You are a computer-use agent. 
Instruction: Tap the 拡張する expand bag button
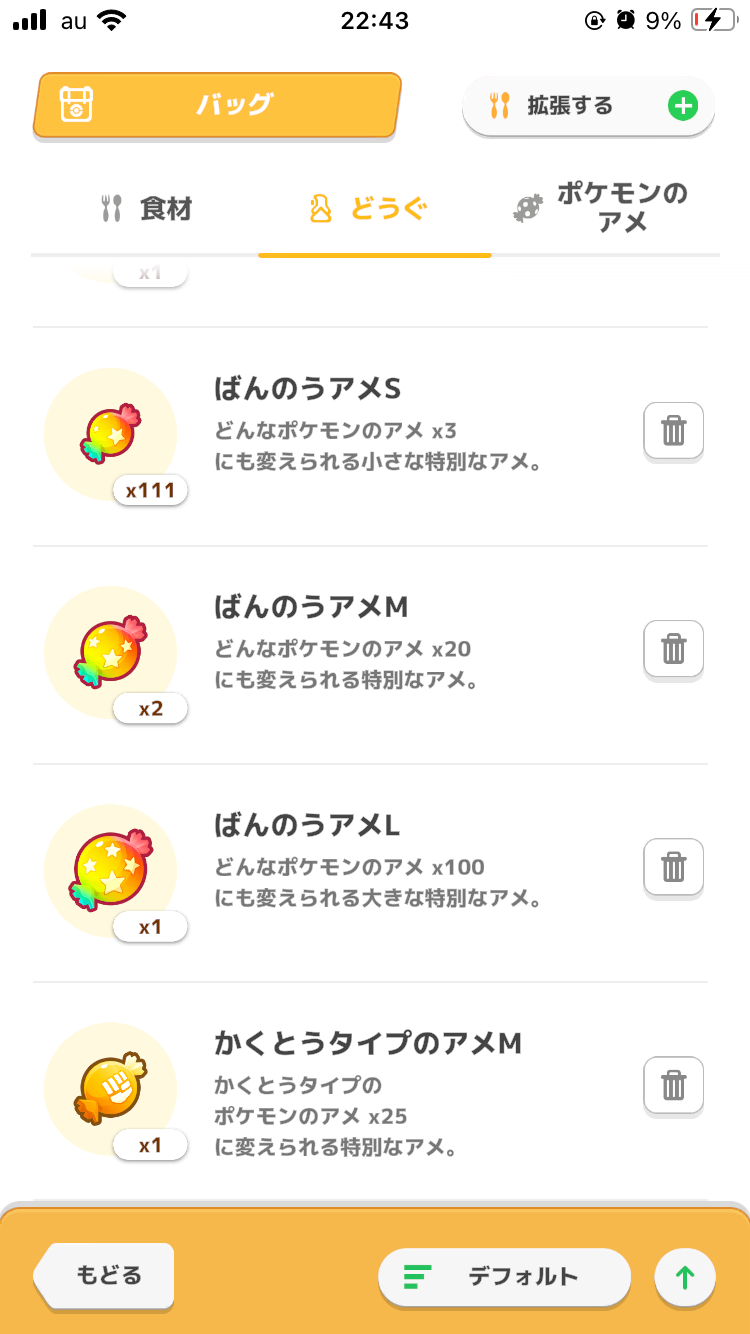(588, 106)
